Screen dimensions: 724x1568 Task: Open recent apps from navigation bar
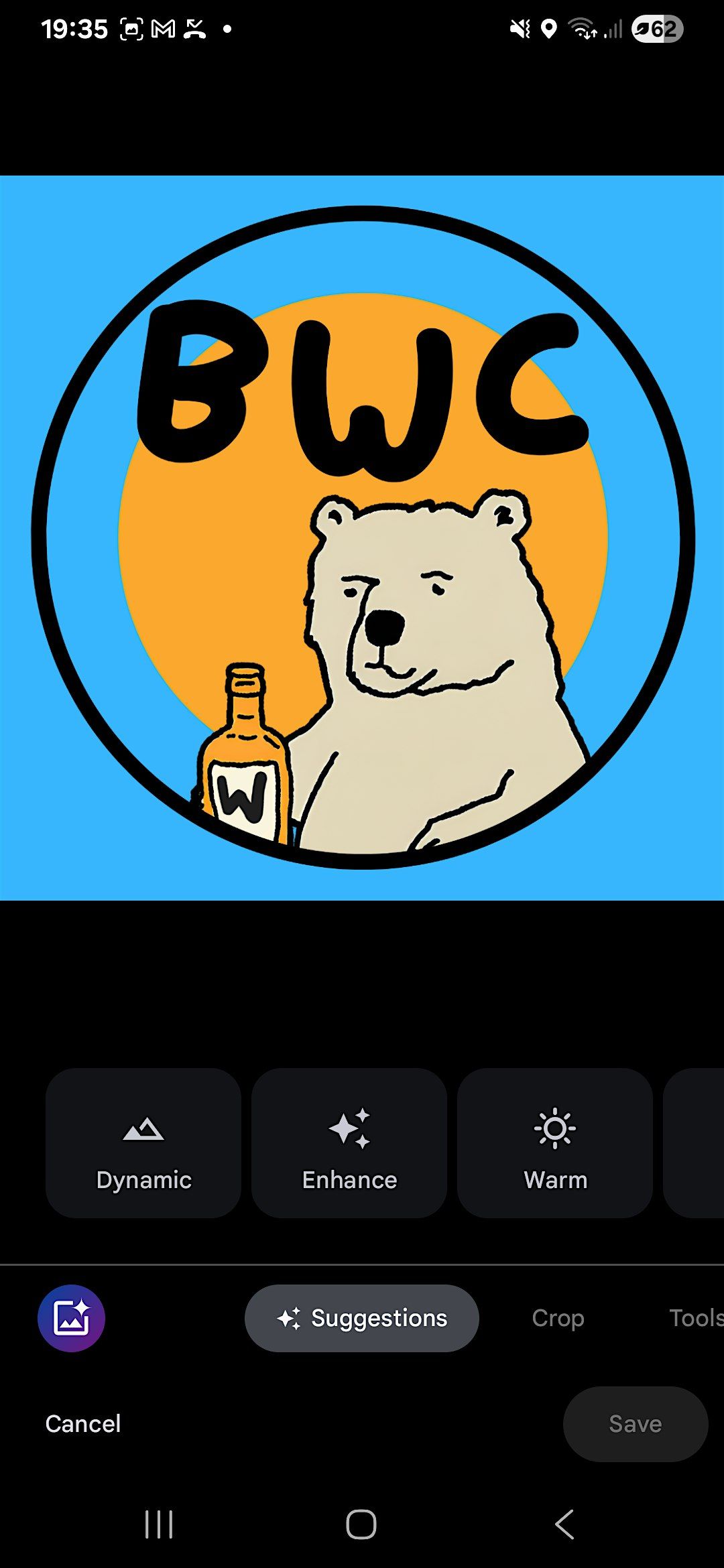click(159, 1524)
